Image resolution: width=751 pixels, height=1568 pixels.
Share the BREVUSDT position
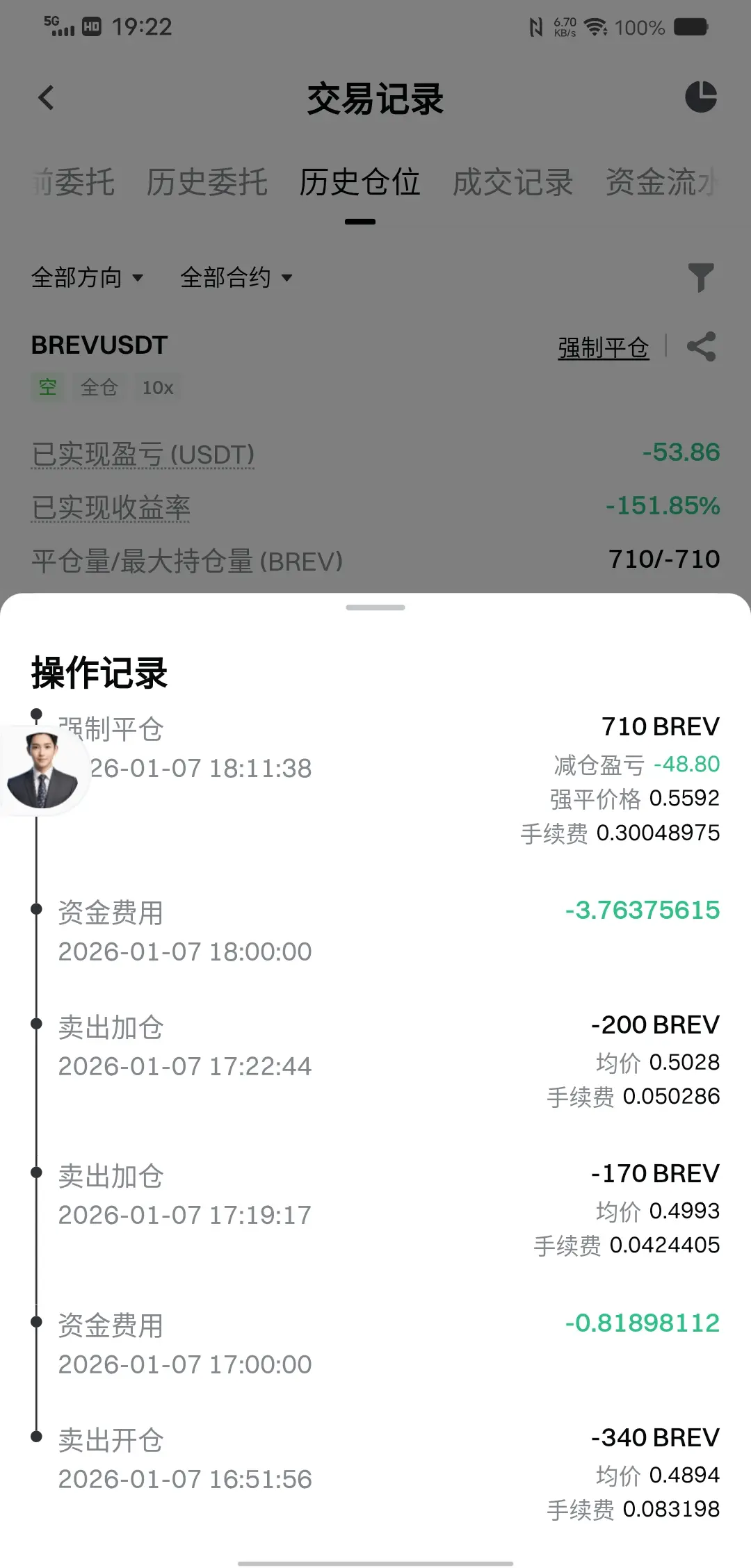(701, 346)
